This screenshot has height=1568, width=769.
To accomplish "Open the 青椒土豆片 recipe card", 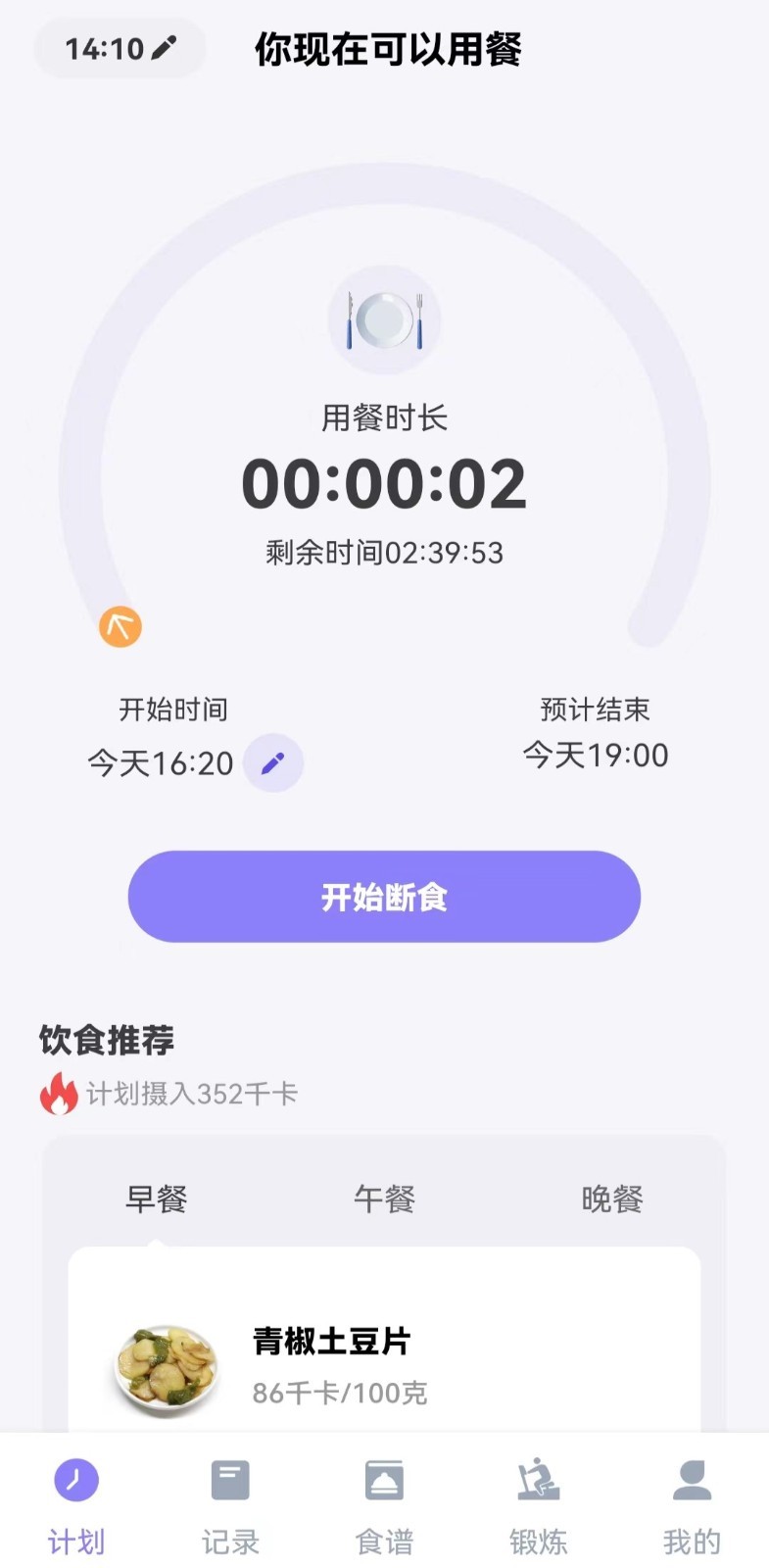I will click(x=384, y=1365).
